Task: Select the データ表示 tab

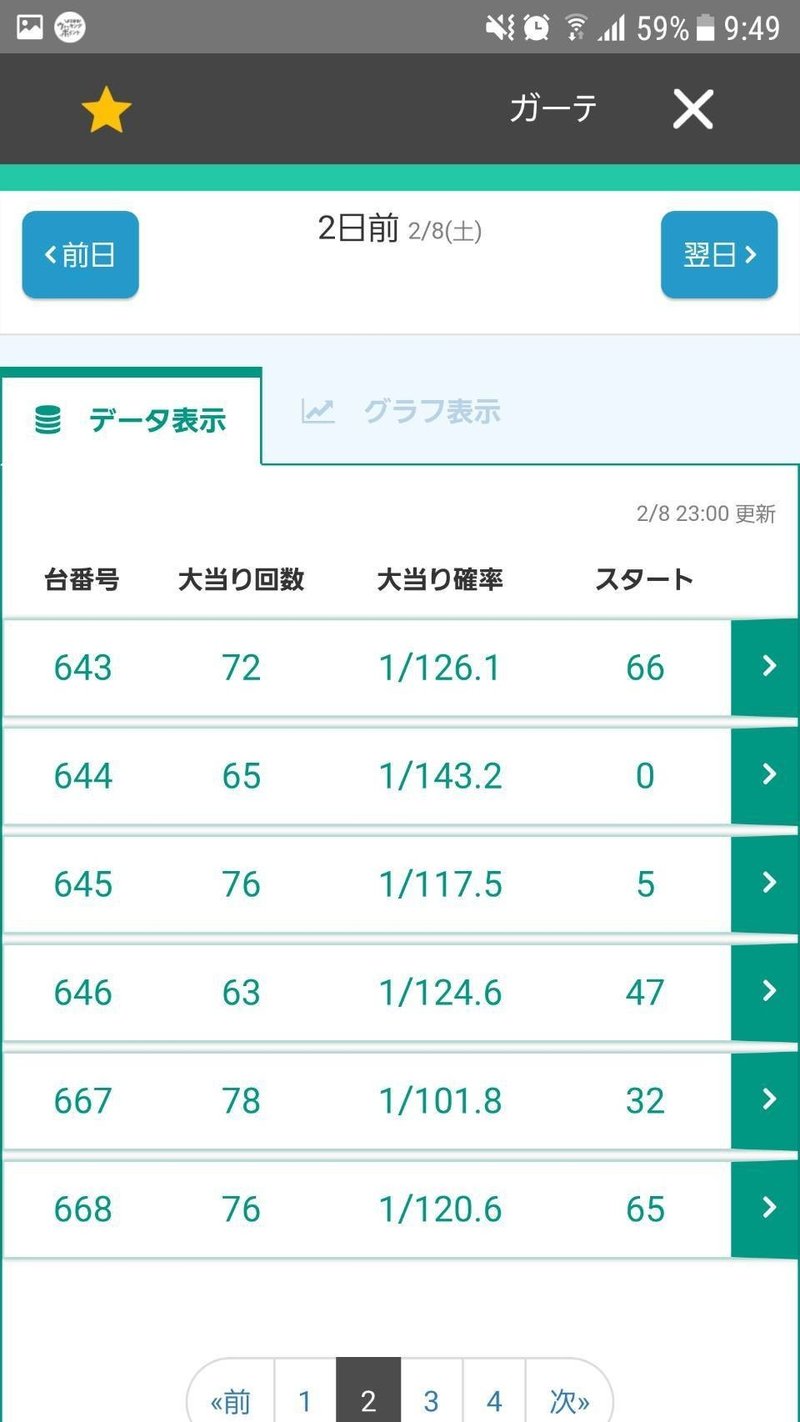Action: tap(131, 420)
